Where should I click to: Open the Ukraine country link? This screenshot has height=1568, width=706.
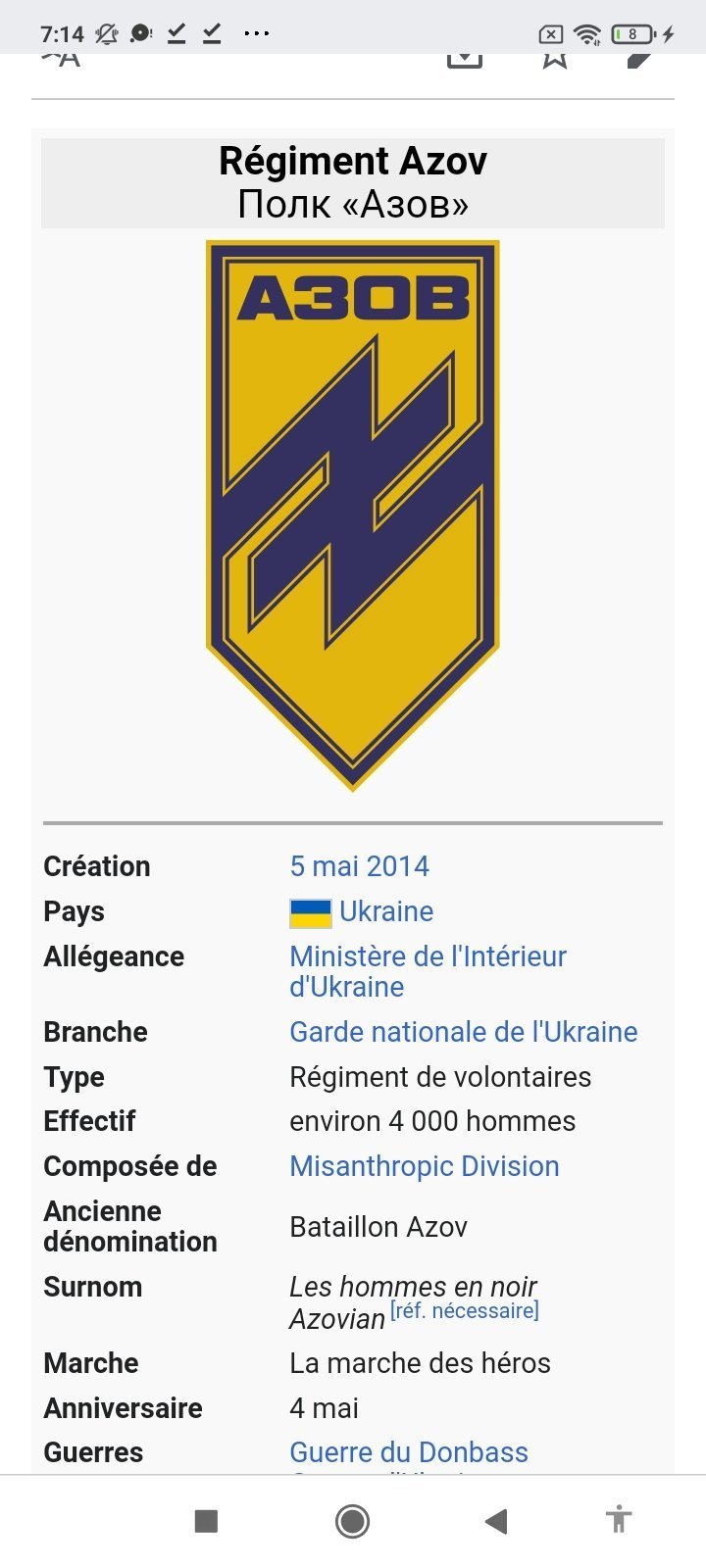pyautogui.click(x=385, y=911)
